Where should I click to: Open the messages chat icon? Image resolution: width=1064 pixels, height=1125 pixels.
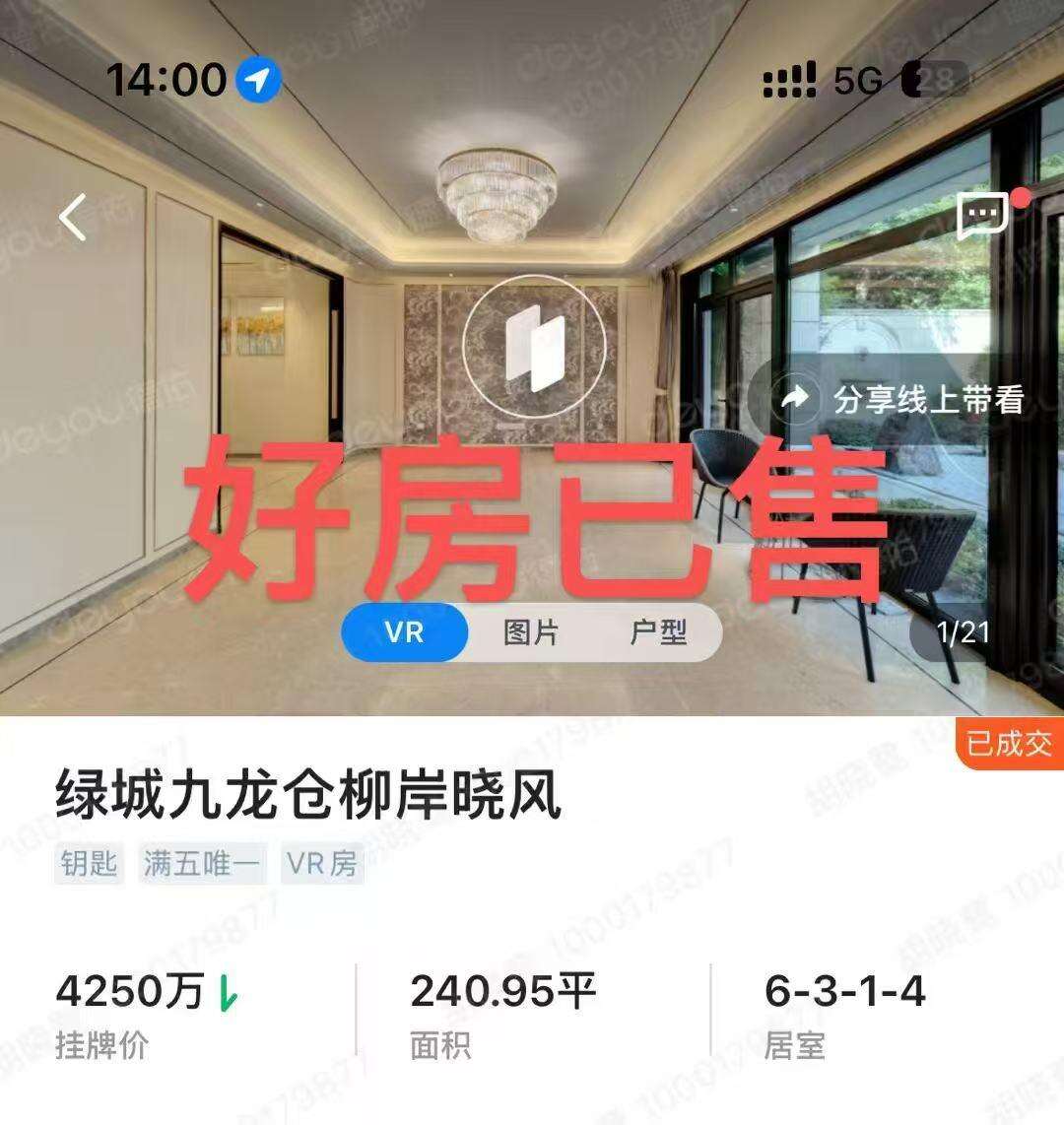coord(983,215)
